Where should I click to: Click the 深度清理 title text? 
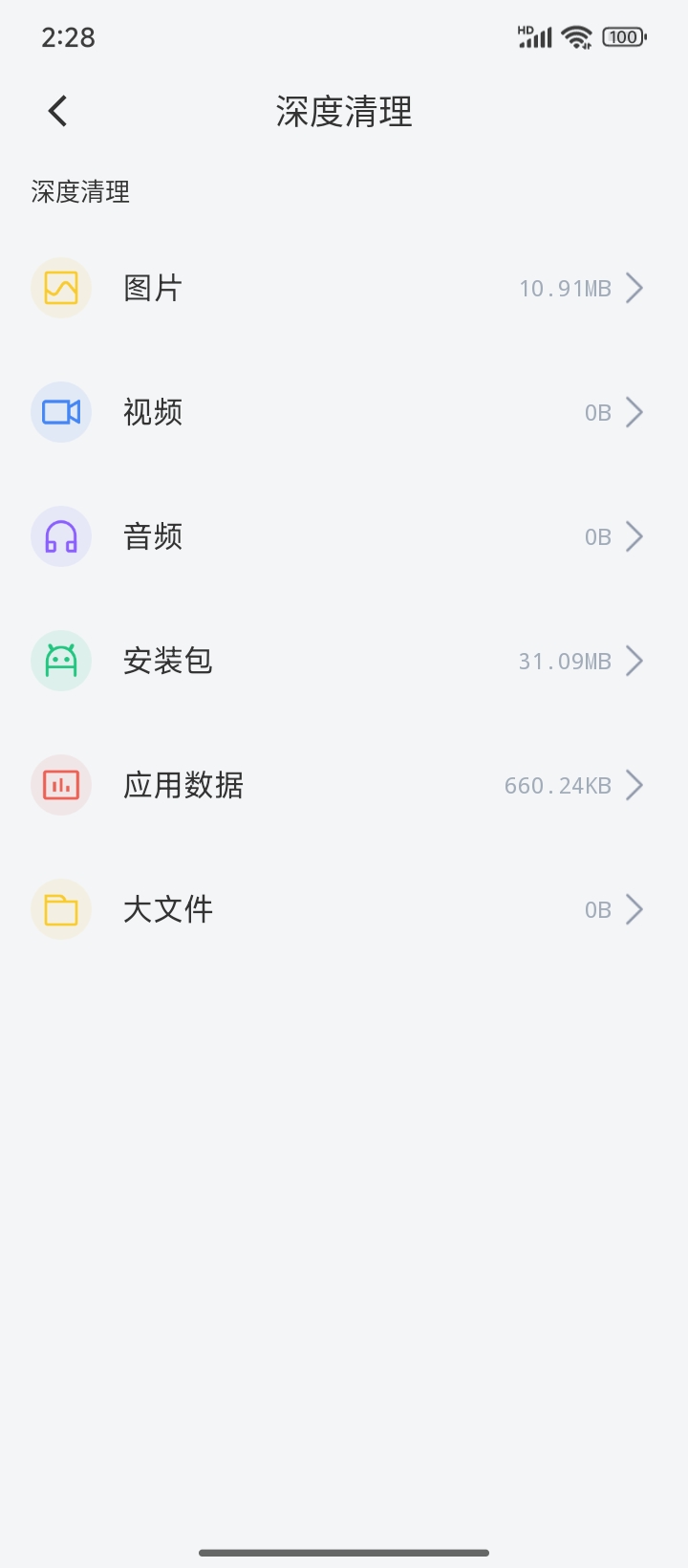(x=344, y=111)
